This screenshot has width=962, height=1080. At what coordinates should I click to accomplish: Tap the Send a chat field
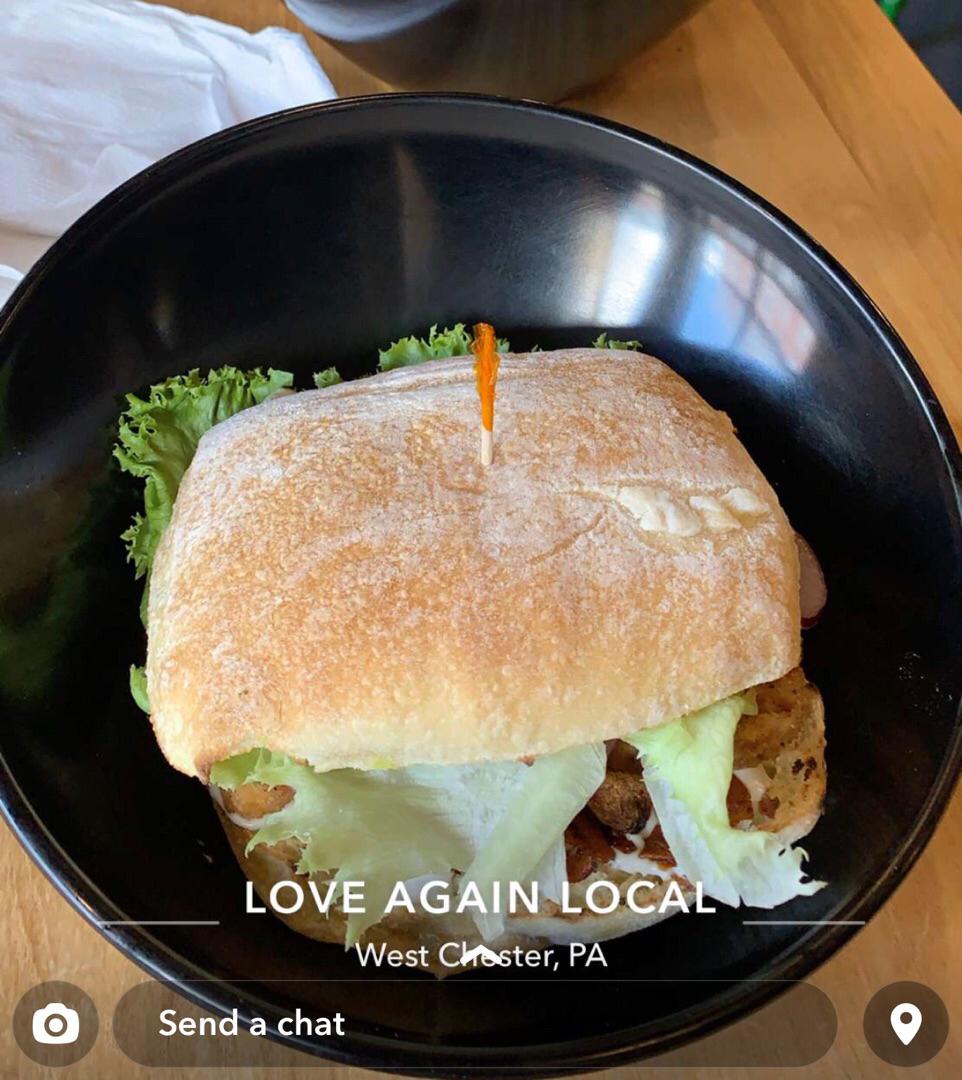pos(474,1023)
